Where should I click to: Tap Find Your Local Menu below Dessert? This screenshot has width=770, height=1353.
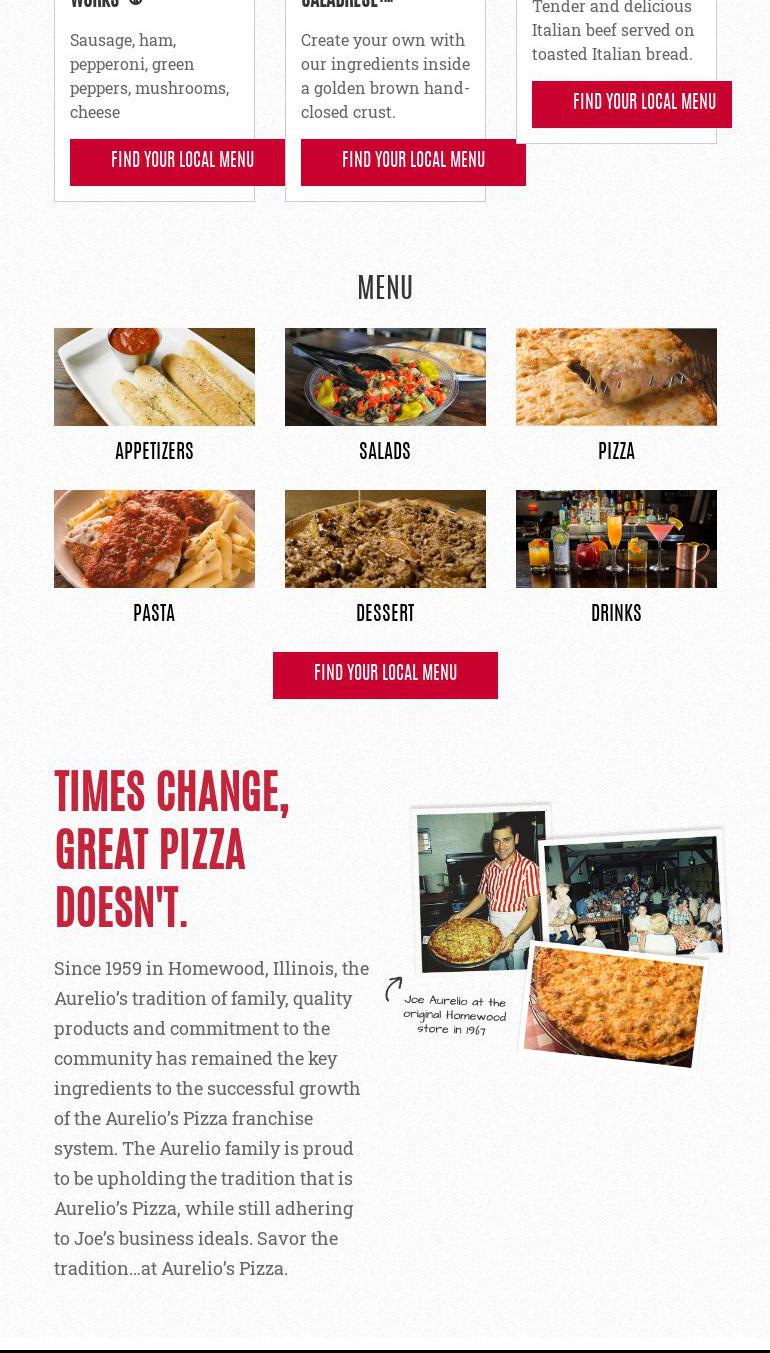tap(385, 675)
